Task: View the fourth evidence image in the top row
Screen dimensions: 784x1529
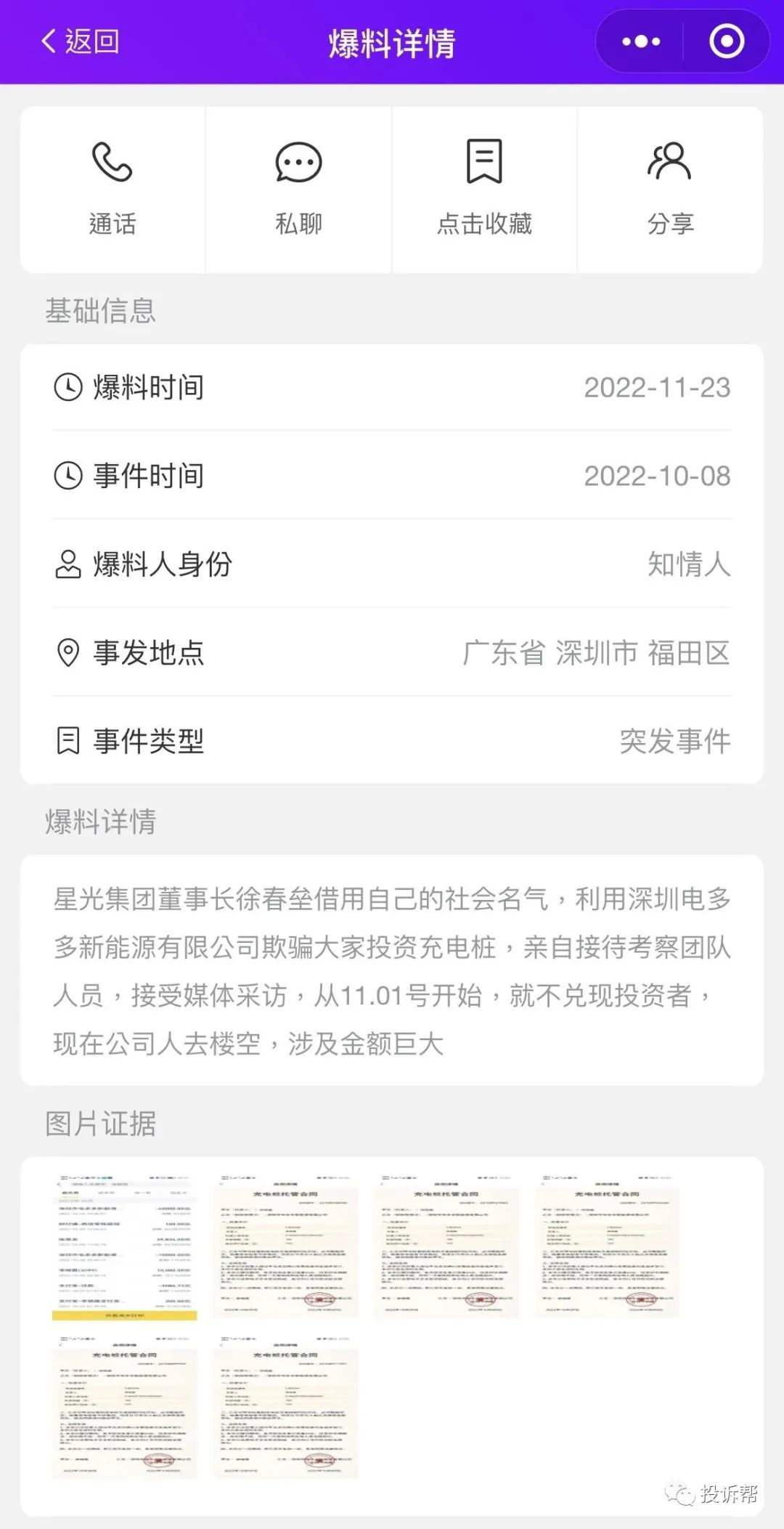Action: coord(608,1245)
